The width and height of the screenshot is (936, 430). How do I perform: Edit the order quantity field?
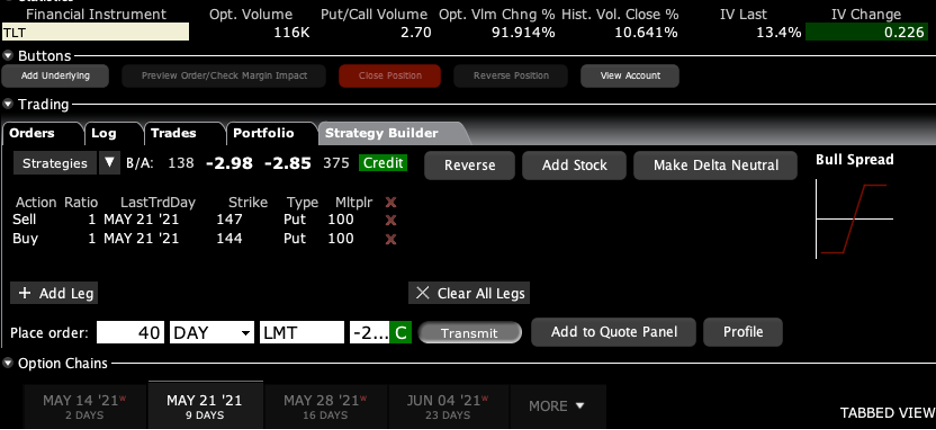click(131, 333)
